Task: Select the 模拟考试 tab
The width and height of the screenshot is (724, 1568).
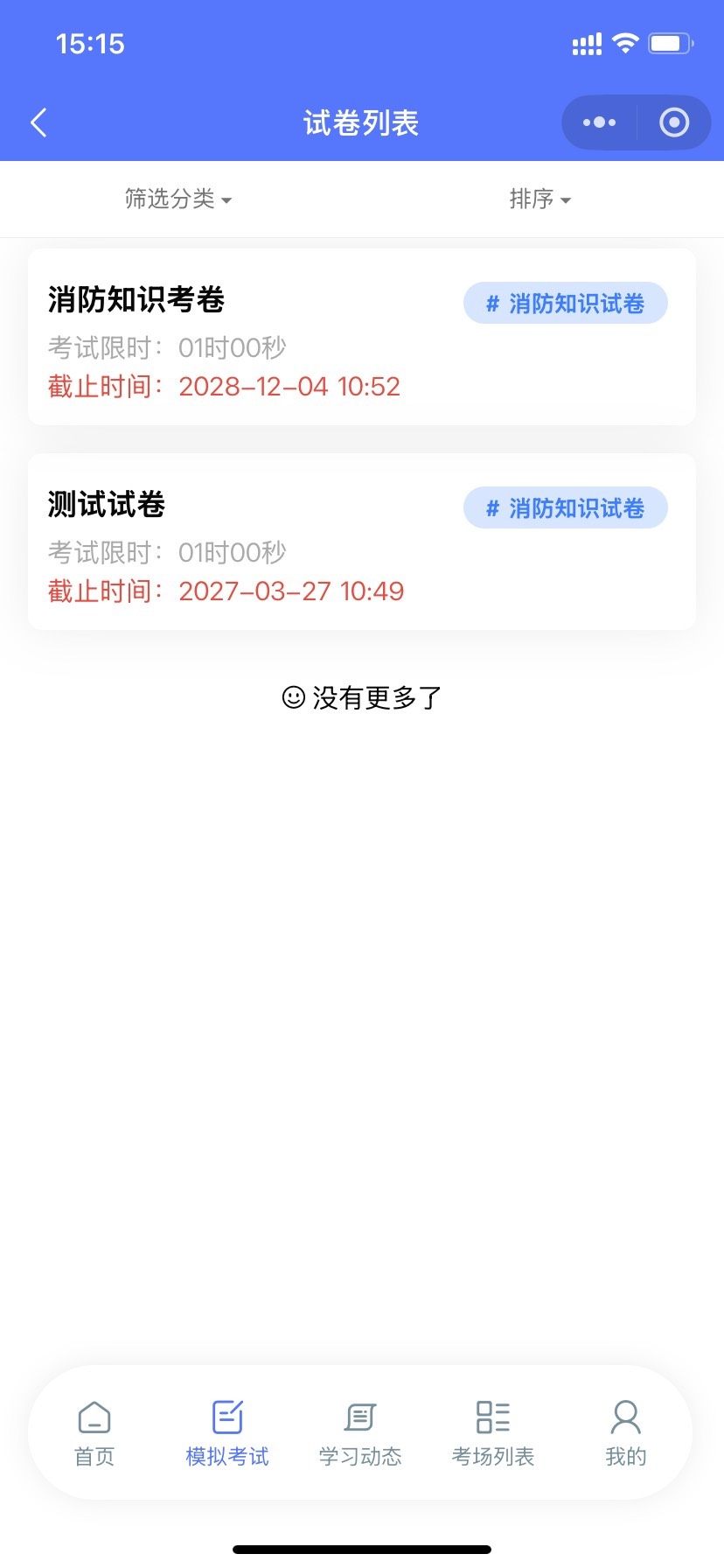Action: tap(227, 1433)
